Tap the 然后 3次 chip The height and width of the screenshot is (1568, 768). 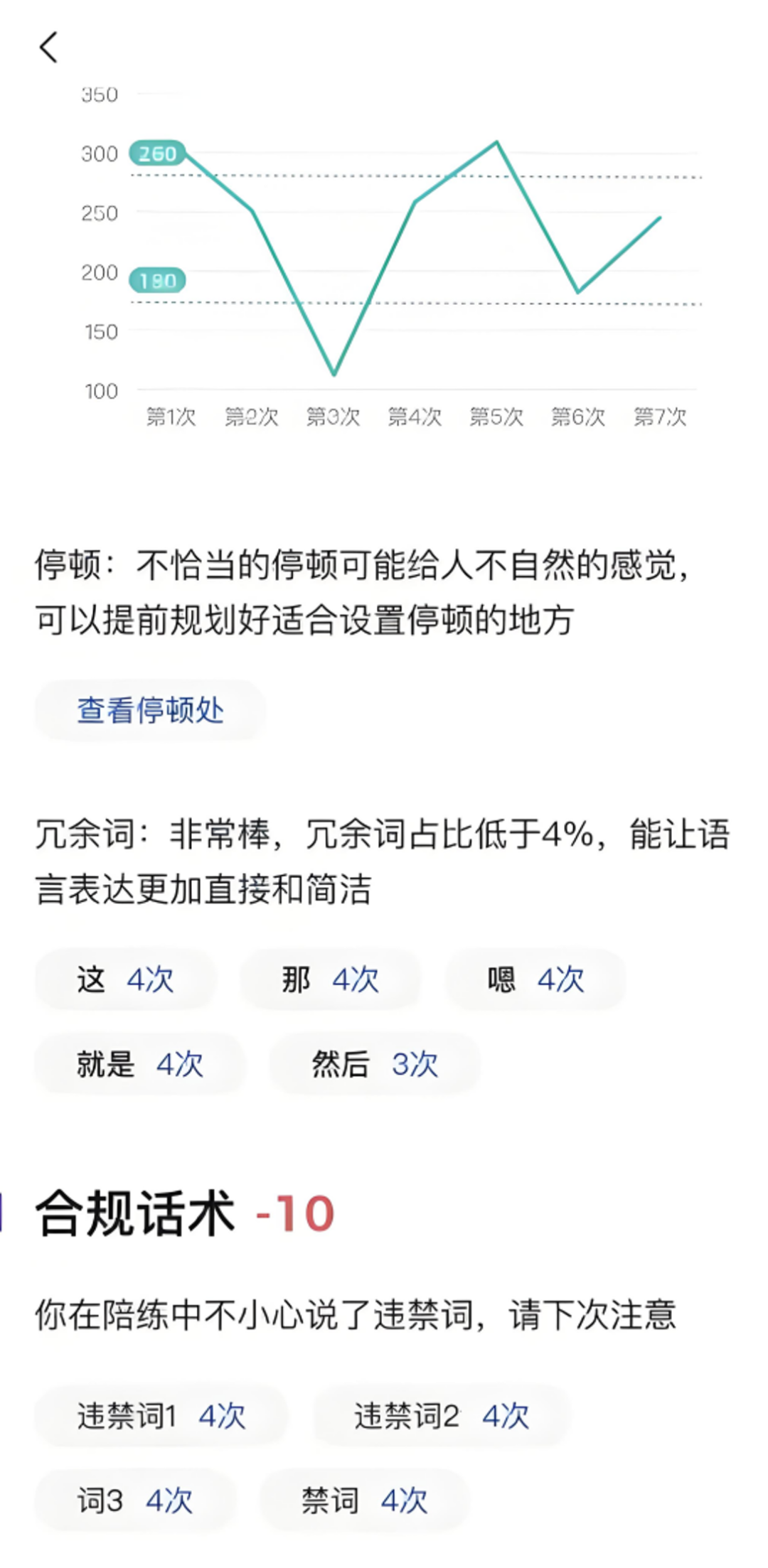375,1064
